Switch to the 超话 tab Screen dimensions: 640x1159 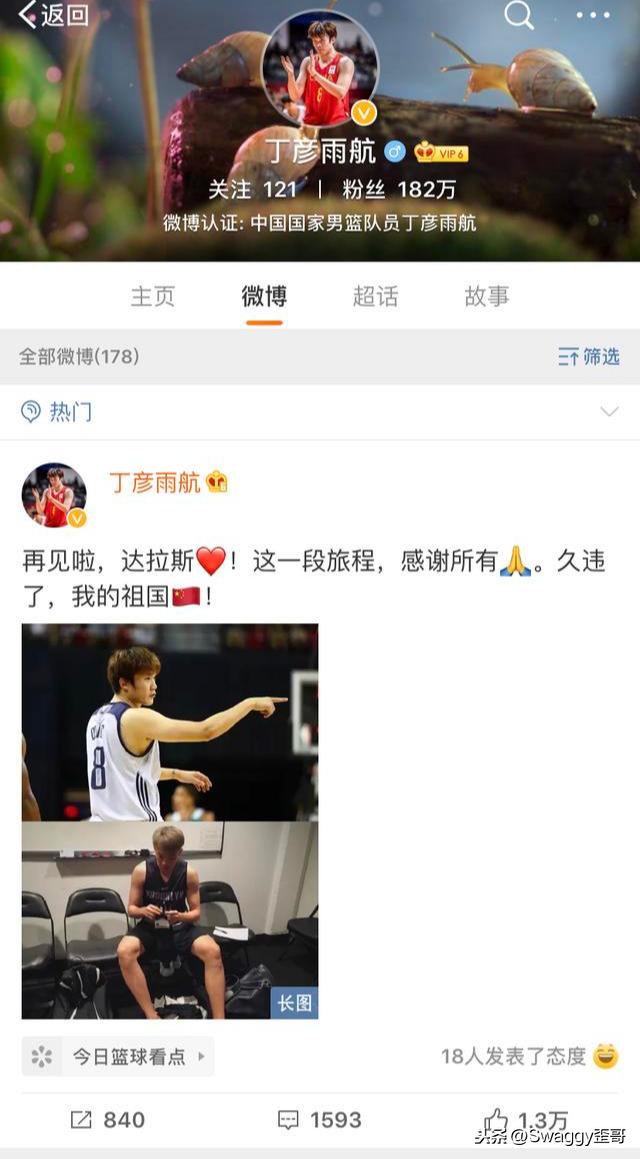pos(375,296)
